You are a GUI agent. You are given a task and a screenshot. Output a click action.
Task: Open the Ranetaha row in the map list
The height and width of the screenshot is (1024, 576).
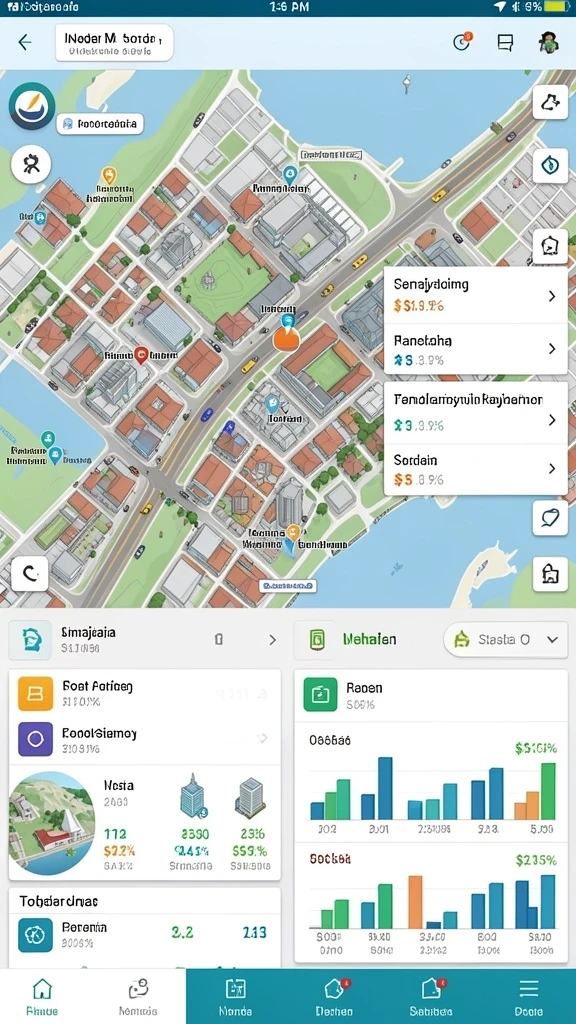click(475, 349)
